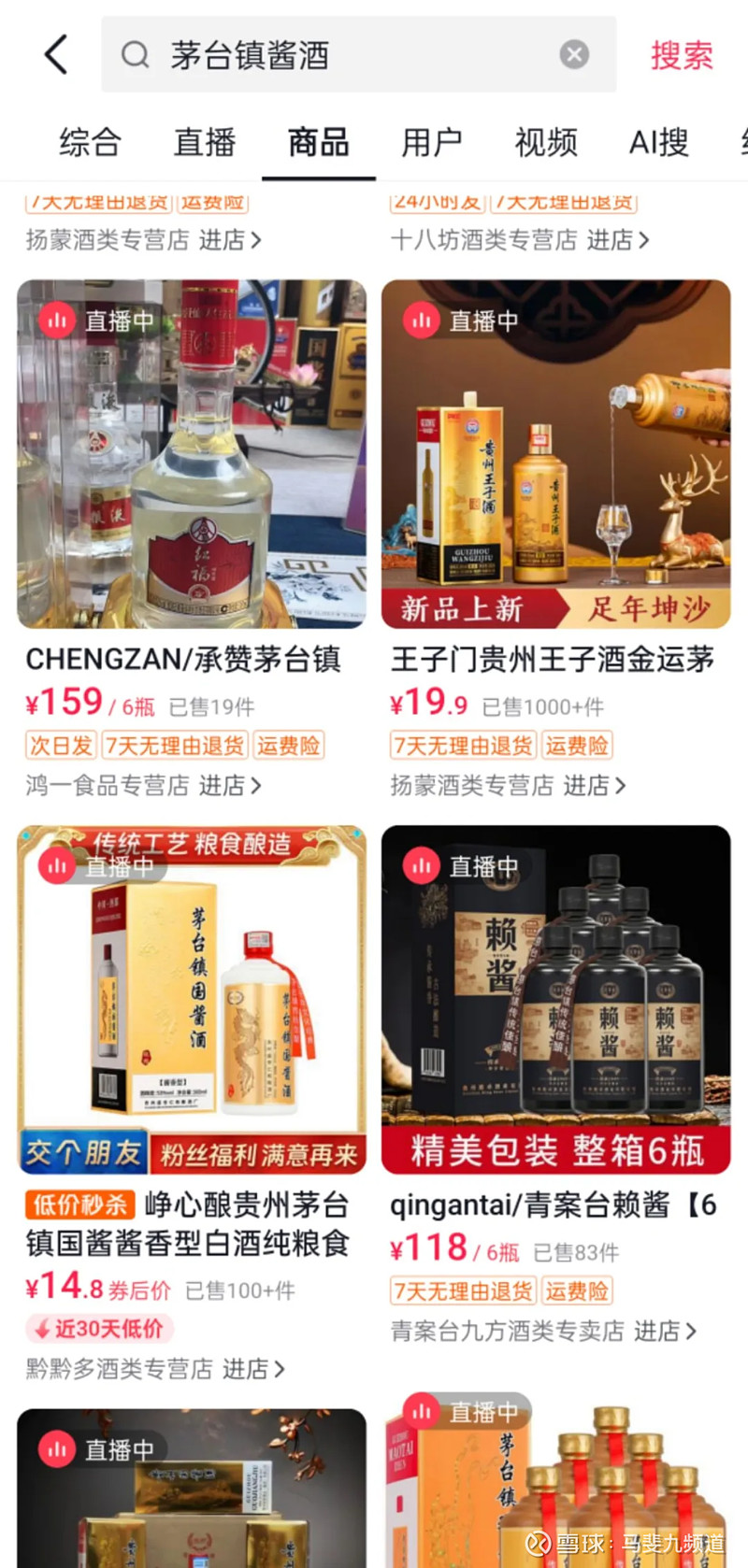Tap the magnifier icon in the search bar
748x1568 pixels.
coord(137,53)
